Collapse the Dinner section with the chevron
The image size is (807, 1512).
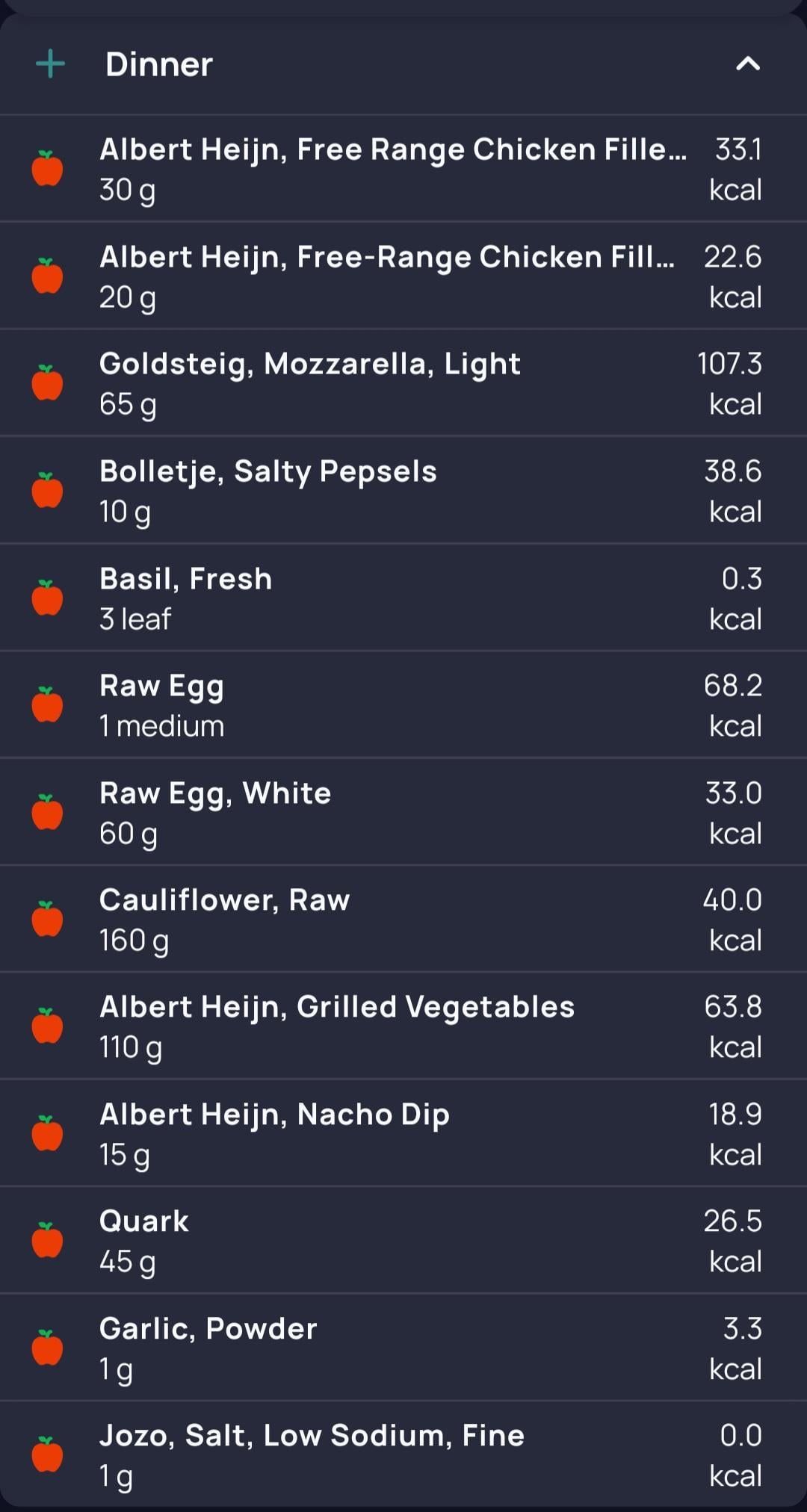pos(748,64)
